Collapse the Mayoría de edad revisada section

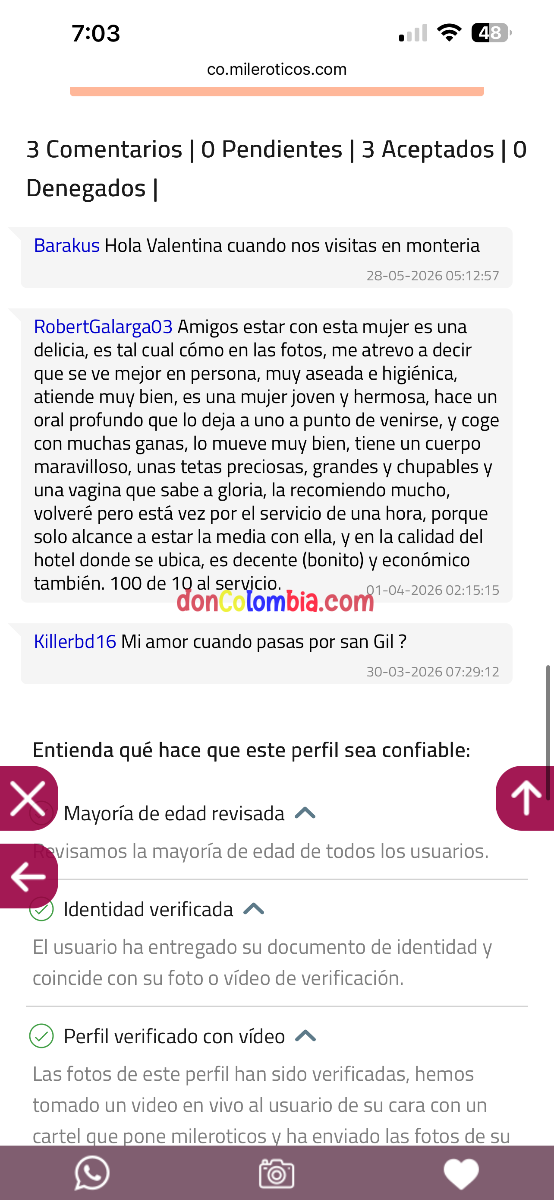pos(305,814)
